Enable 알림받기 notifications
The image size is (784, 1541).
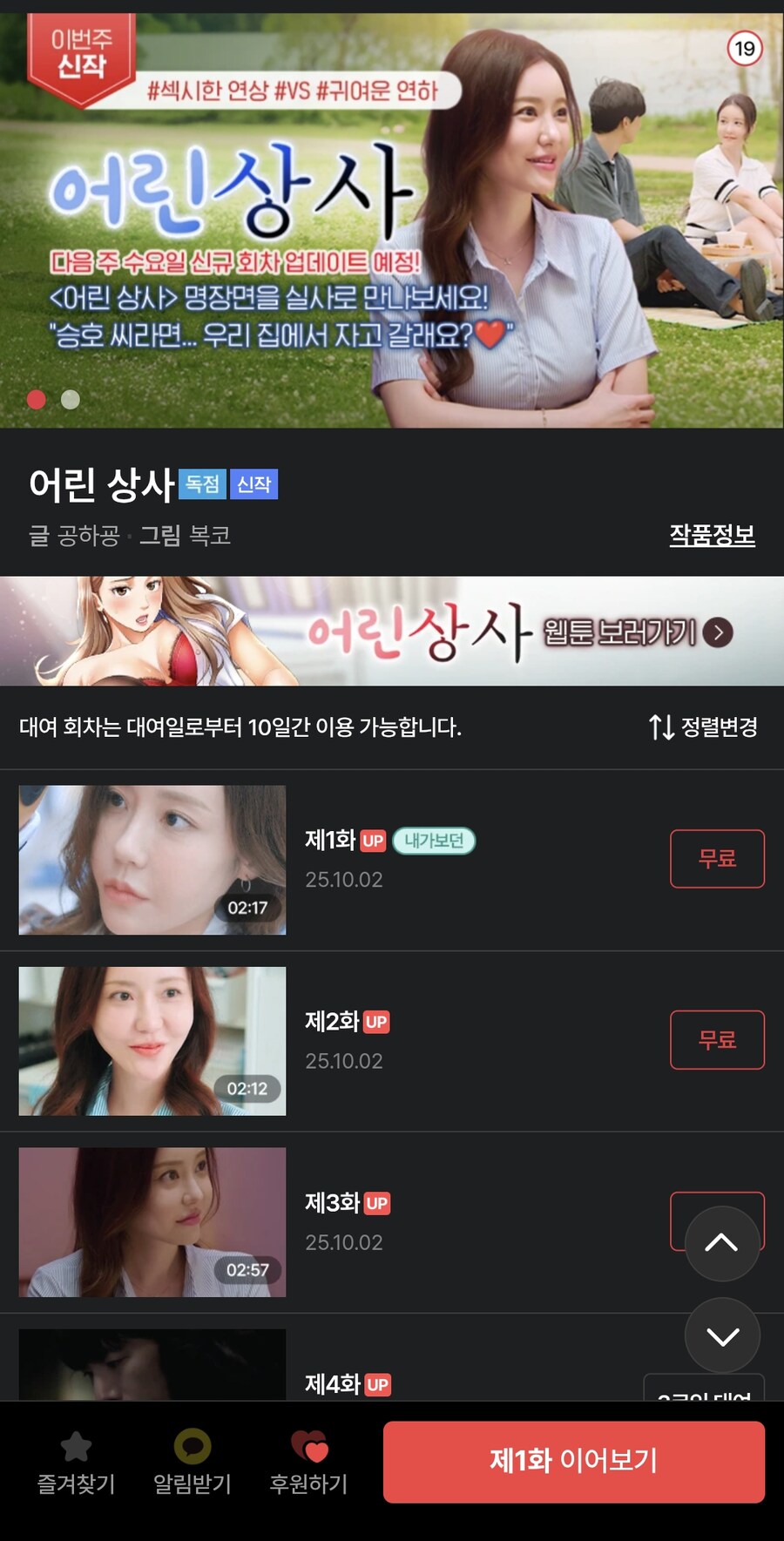pyautogui.click(x=193, y=1463)
